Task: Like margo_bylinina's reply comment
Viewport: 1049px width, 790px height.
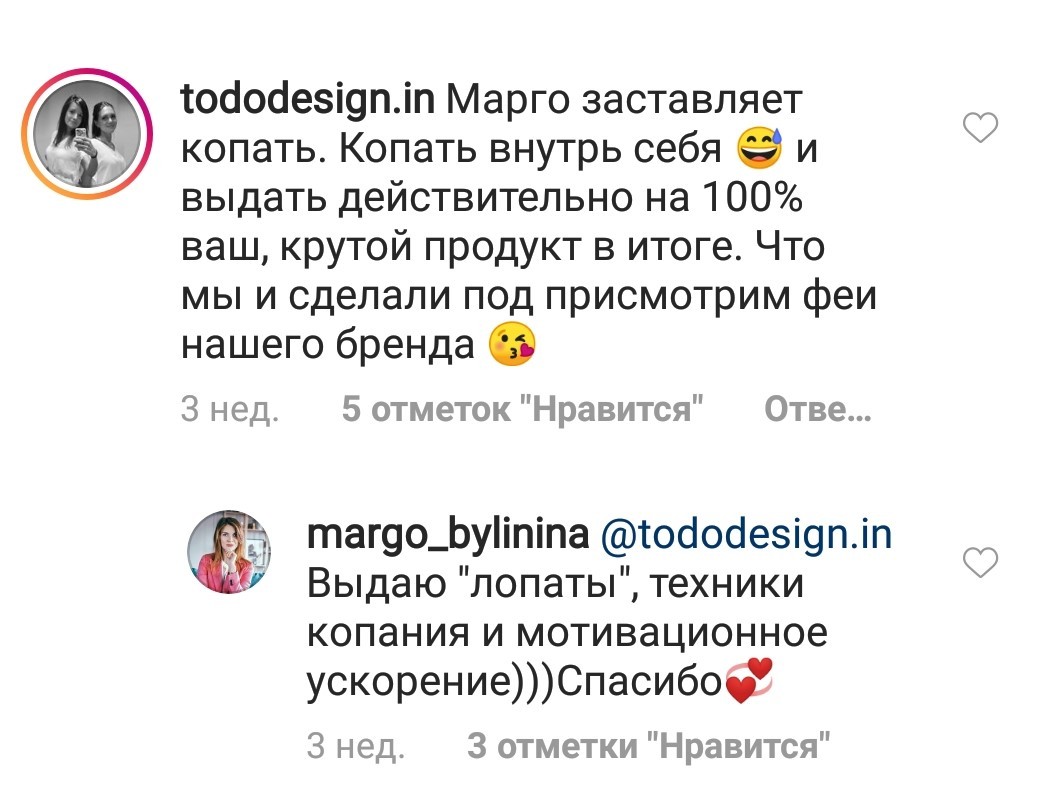Action: [980, 562]
